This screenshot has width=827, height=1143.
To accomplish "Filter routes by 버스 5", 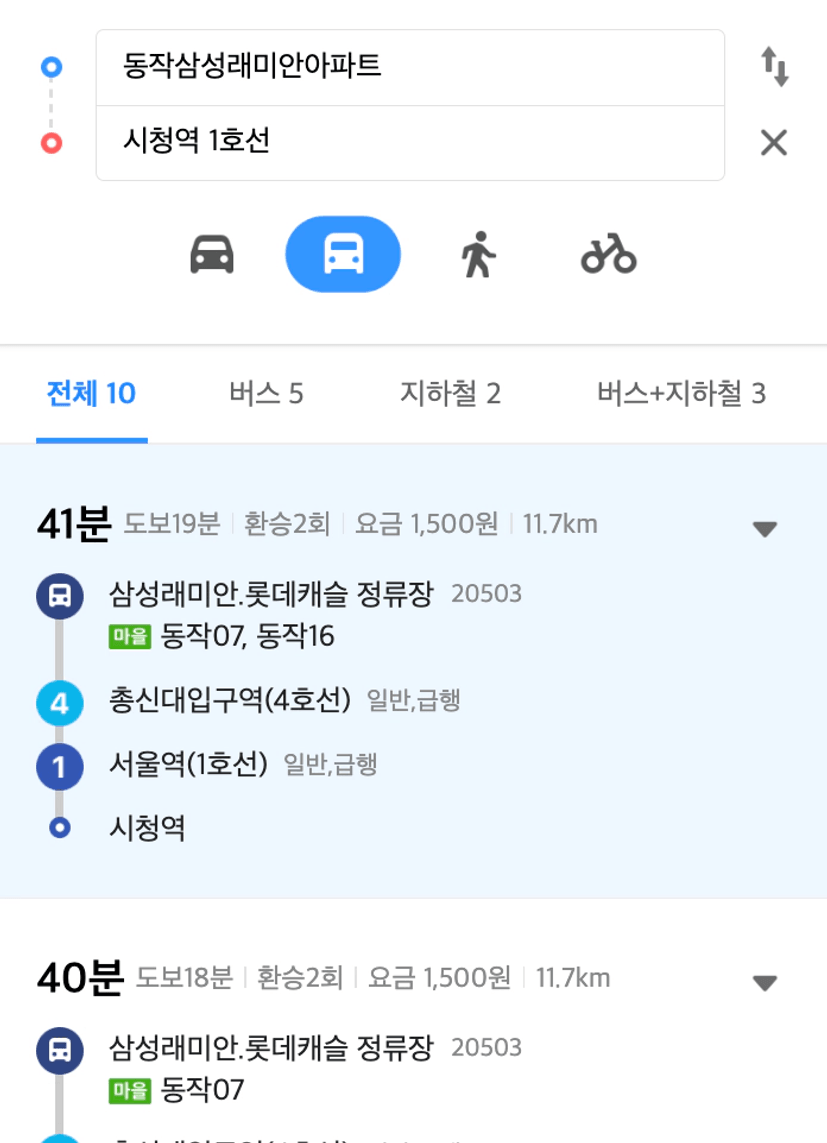I will pos(266,394).
